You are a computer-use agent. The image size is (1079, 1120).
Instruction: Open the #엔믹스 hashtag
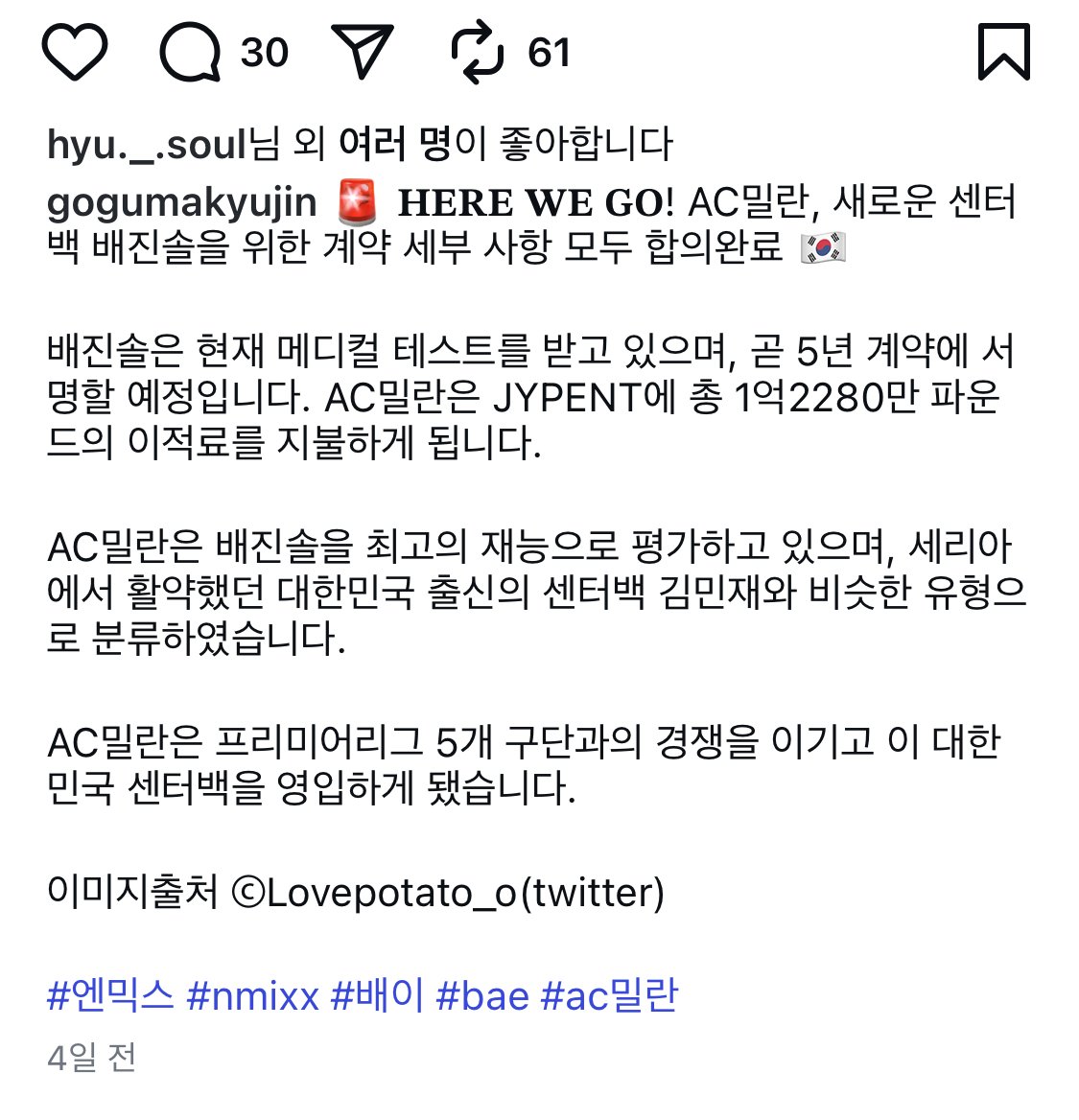[x=109, y=995]
